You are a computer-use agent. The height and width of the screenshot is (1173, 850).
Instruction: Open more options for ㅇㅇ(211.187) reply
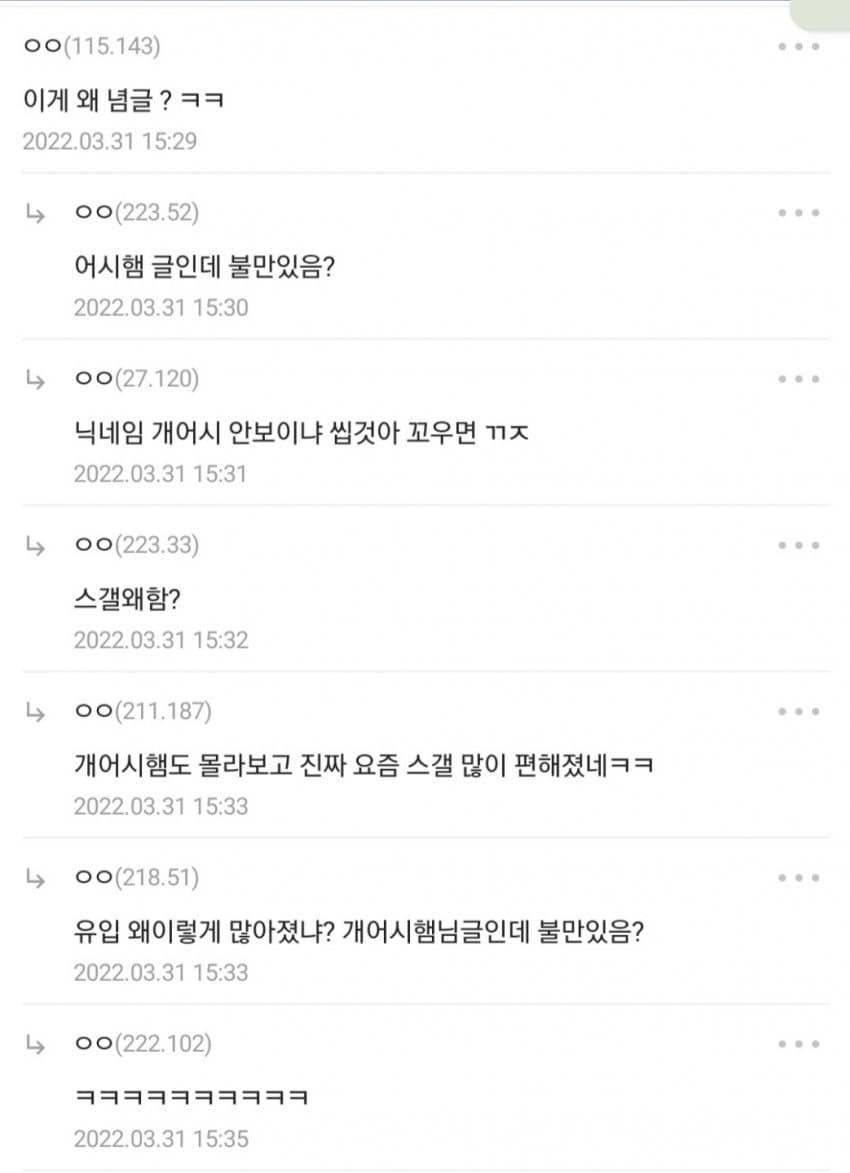(799, 712)
